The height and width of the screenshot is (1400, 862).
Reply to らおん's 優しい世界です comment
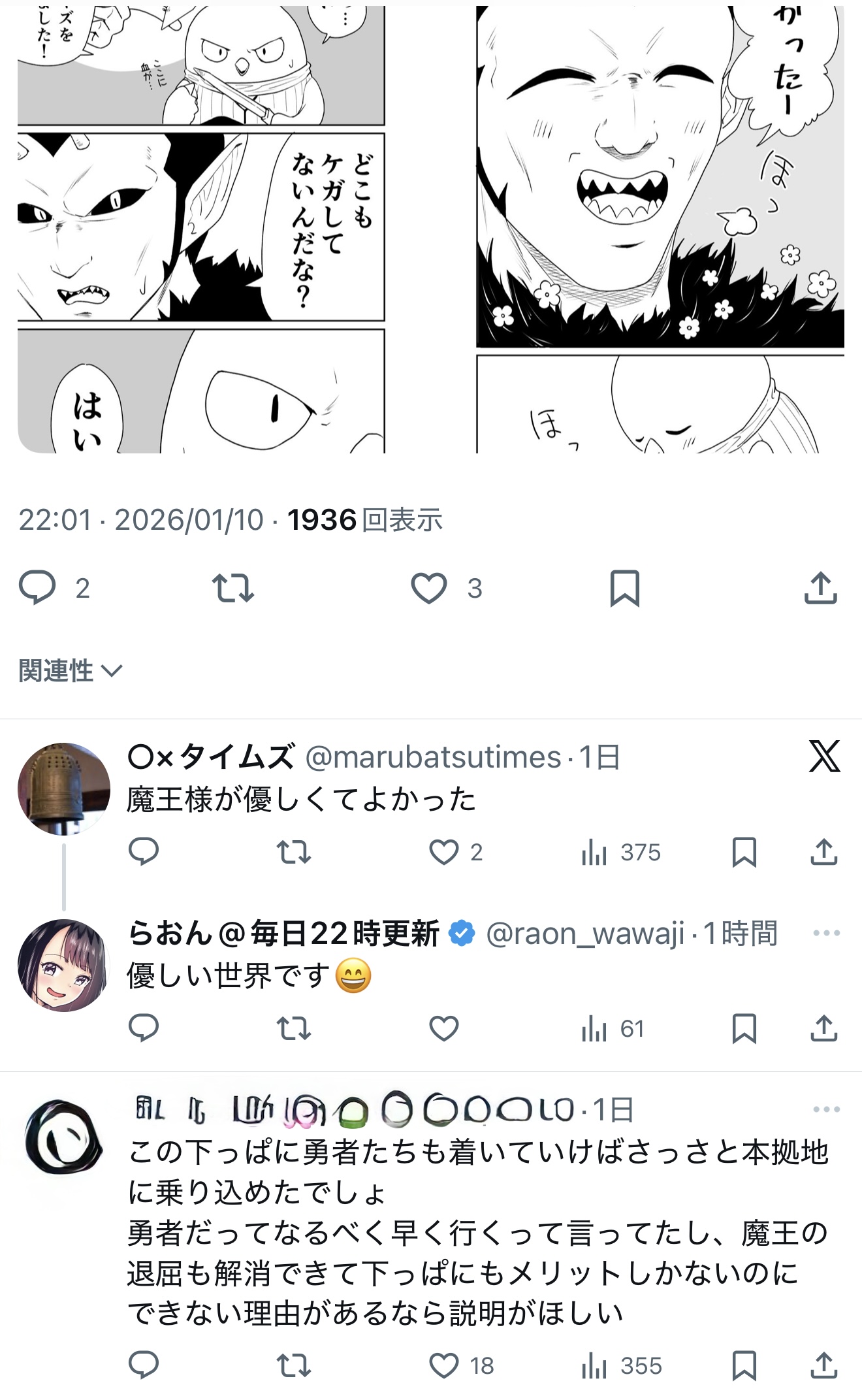pos(144,1028)
